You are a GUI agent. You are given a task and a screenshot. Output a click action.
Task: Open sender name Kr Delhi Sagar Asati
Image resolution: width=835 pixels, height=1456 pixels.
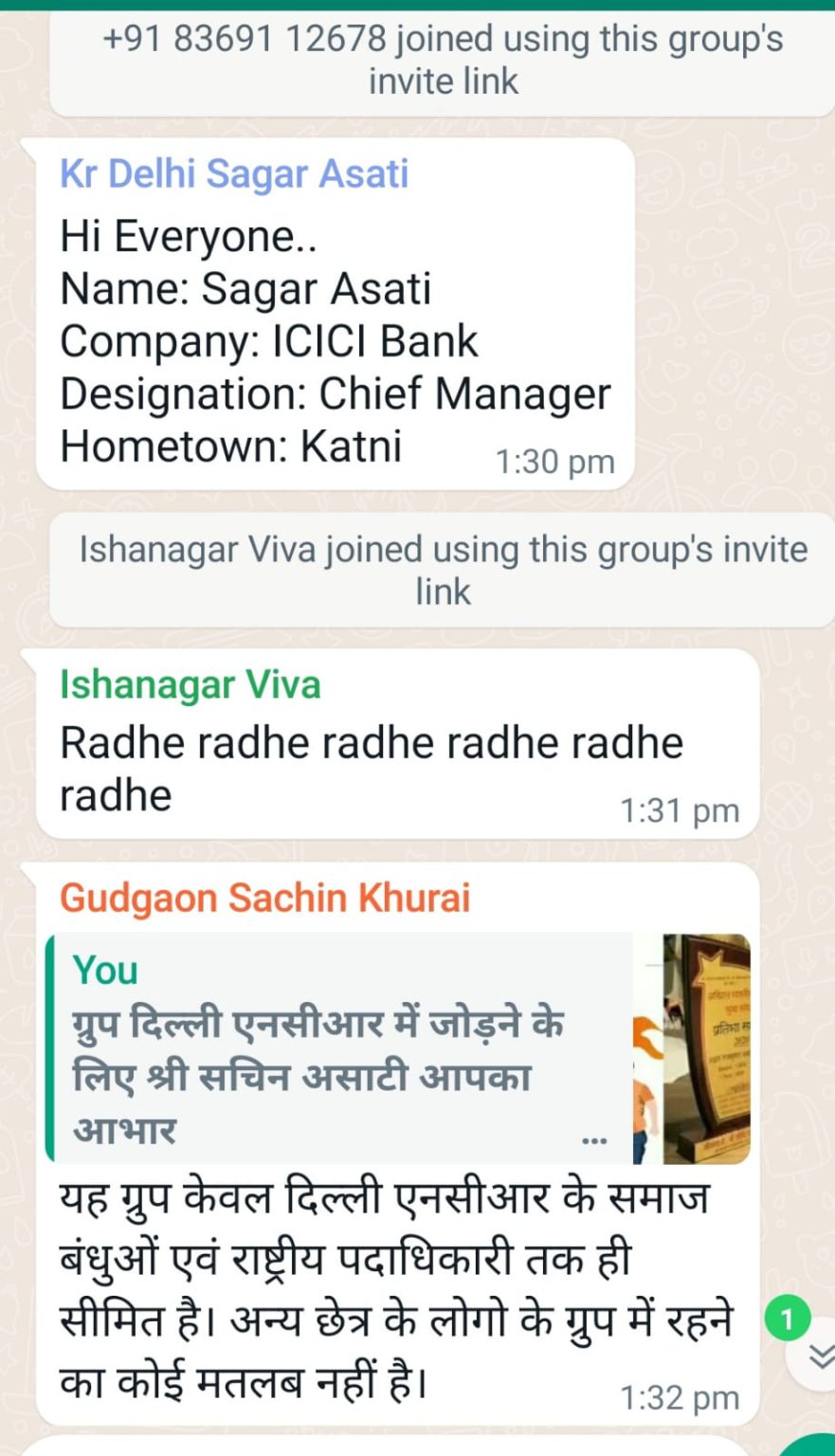(234, 173)
